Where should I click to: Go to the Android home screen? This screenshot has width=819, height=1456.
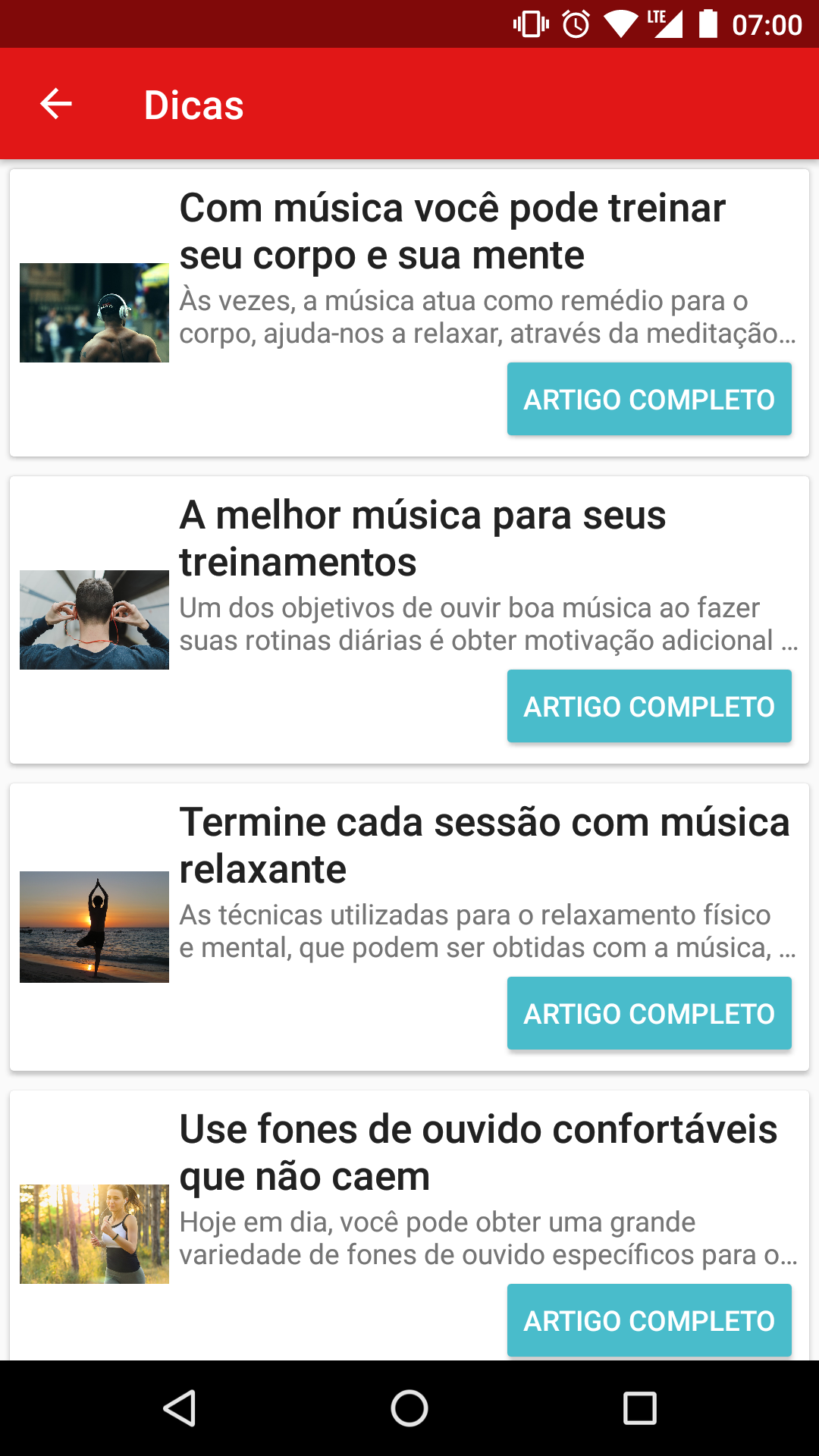pos(409,1408)
